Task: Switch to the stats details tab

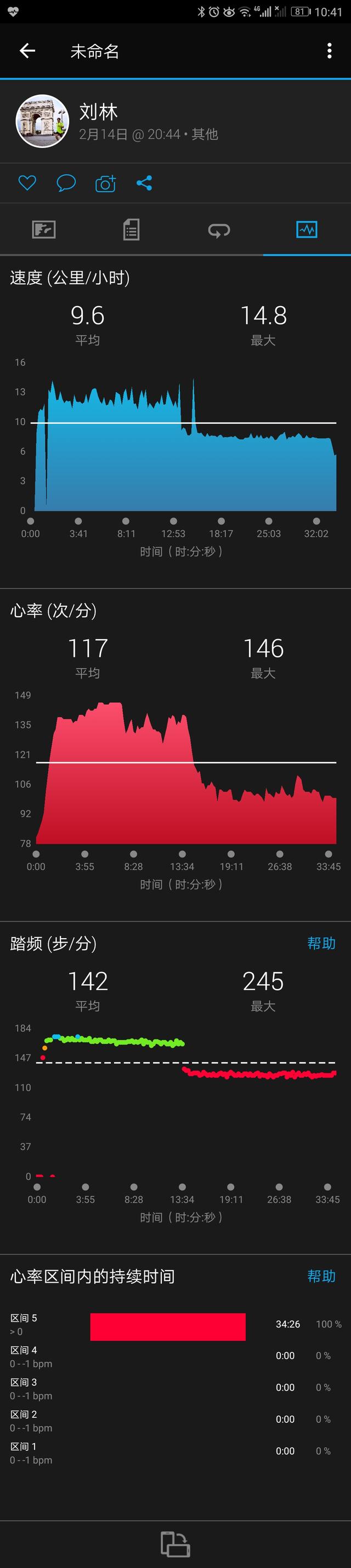Action: point(131,229)
